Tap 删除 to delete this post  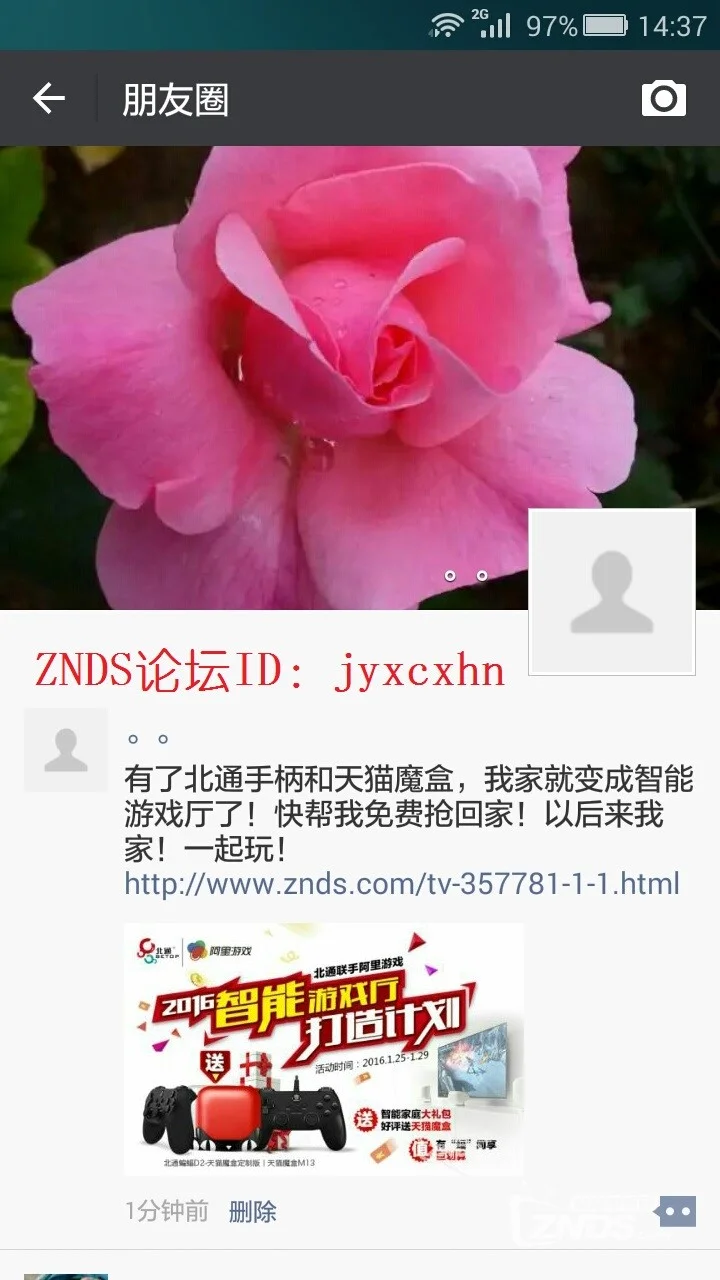click(x=252, y=1212)
